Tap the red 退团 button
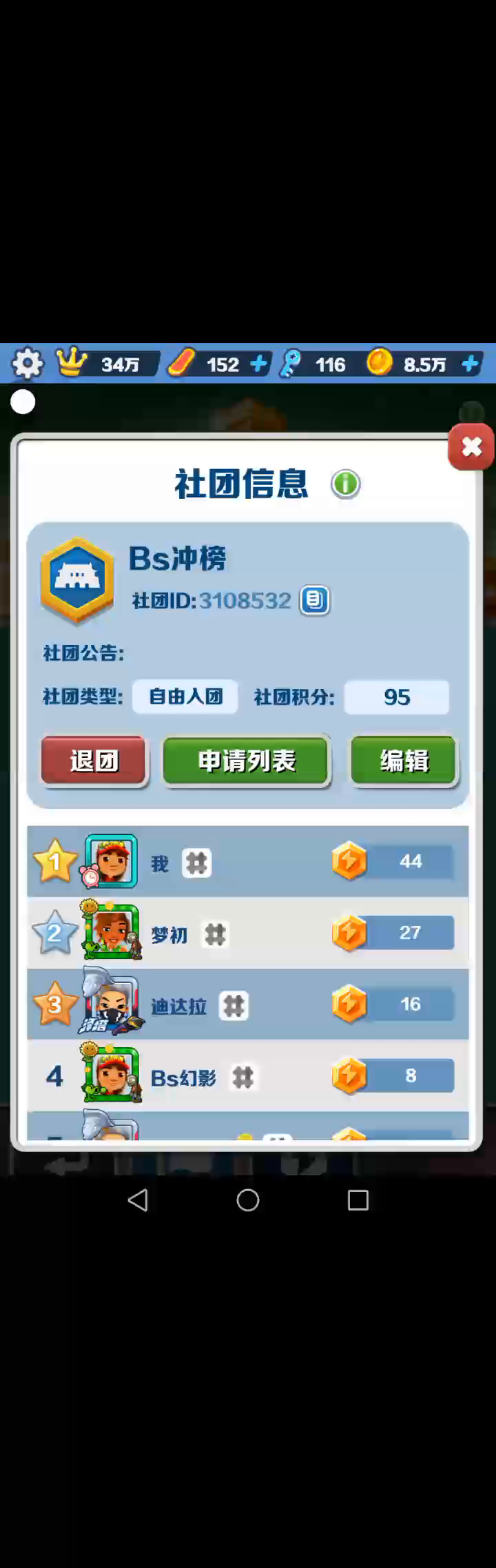Image resolution: width=496 pixels, height=1568 pixels. pyautogui.click(x=94, y=761)
